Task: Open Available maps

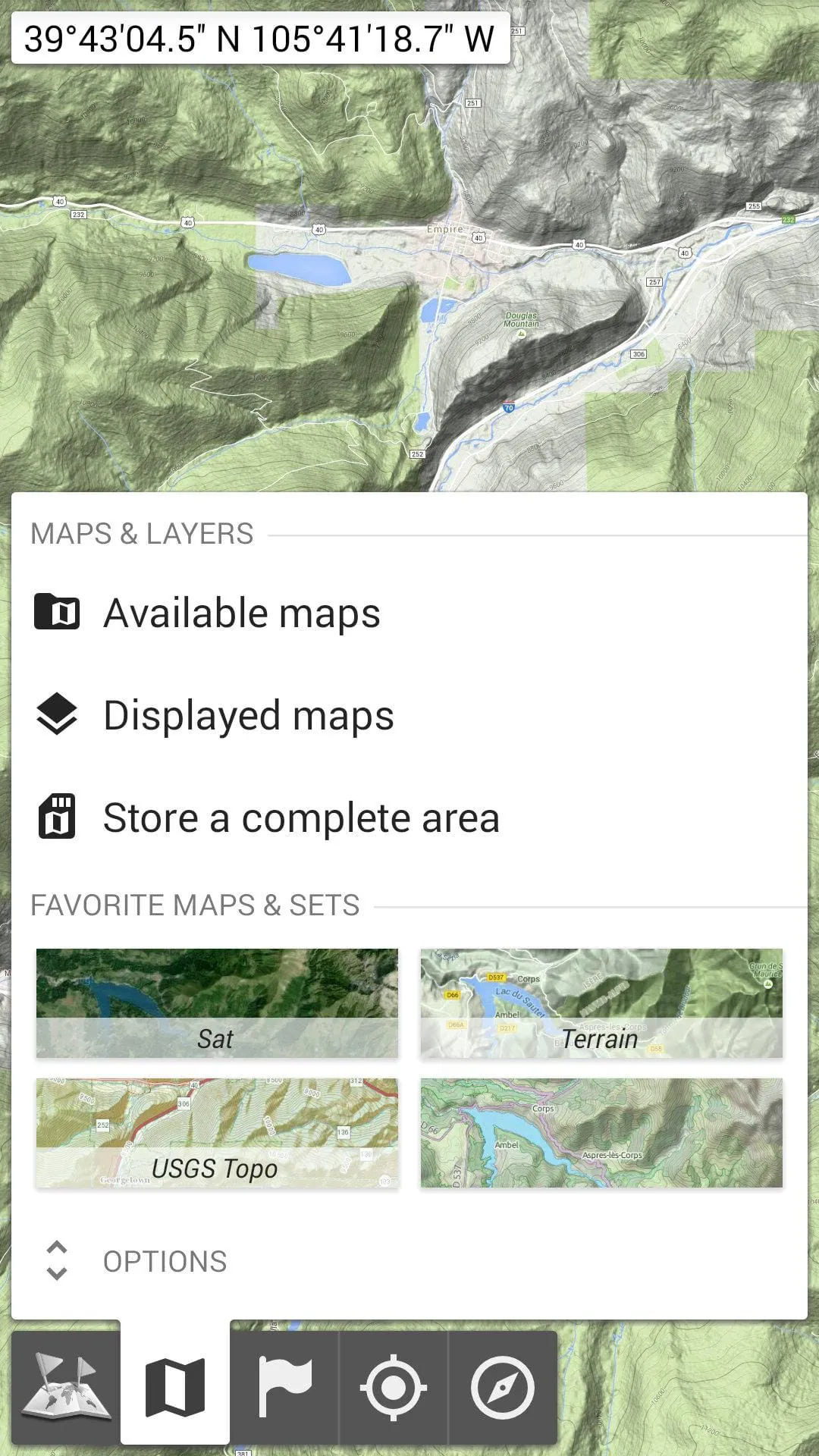Action: 243,613
